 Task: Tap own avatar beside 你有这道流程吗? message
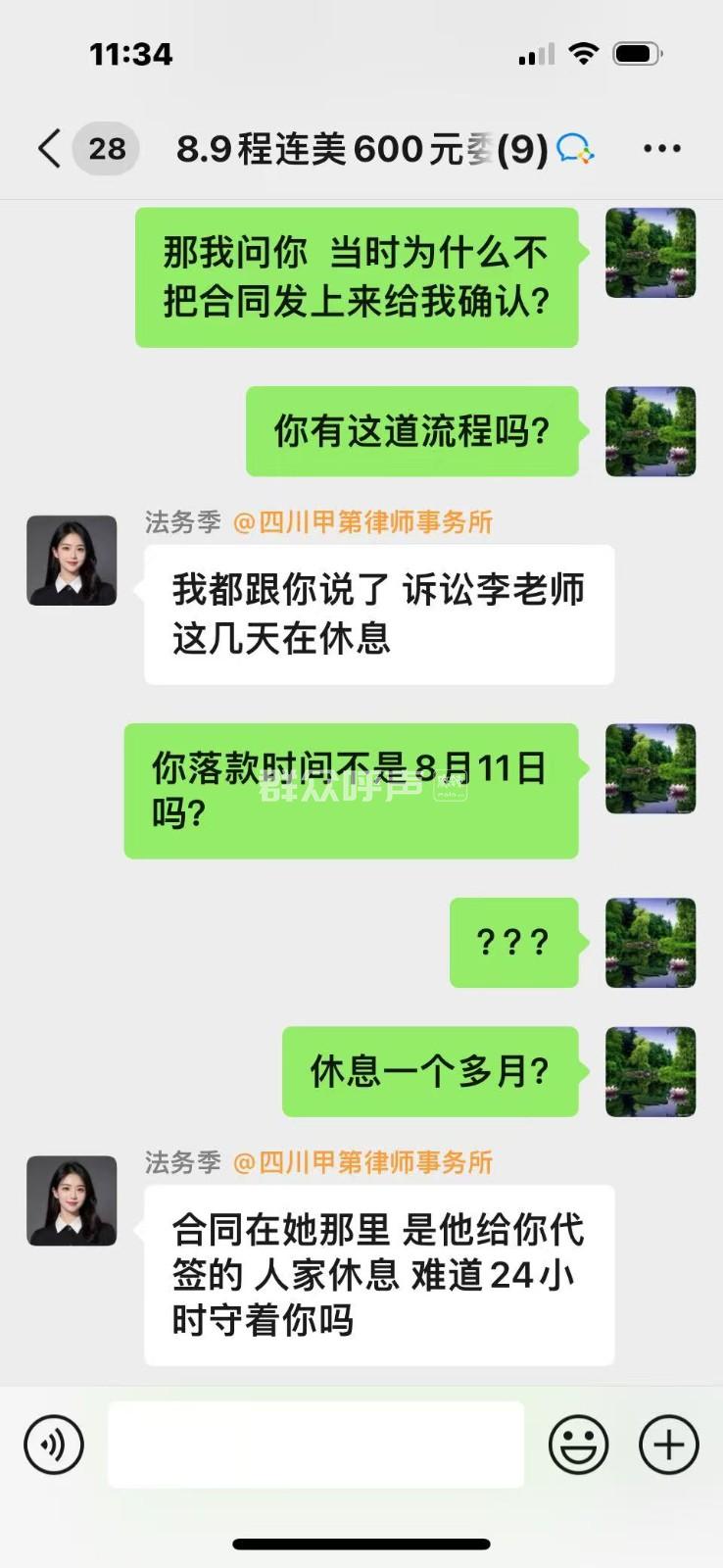point(651,431)
